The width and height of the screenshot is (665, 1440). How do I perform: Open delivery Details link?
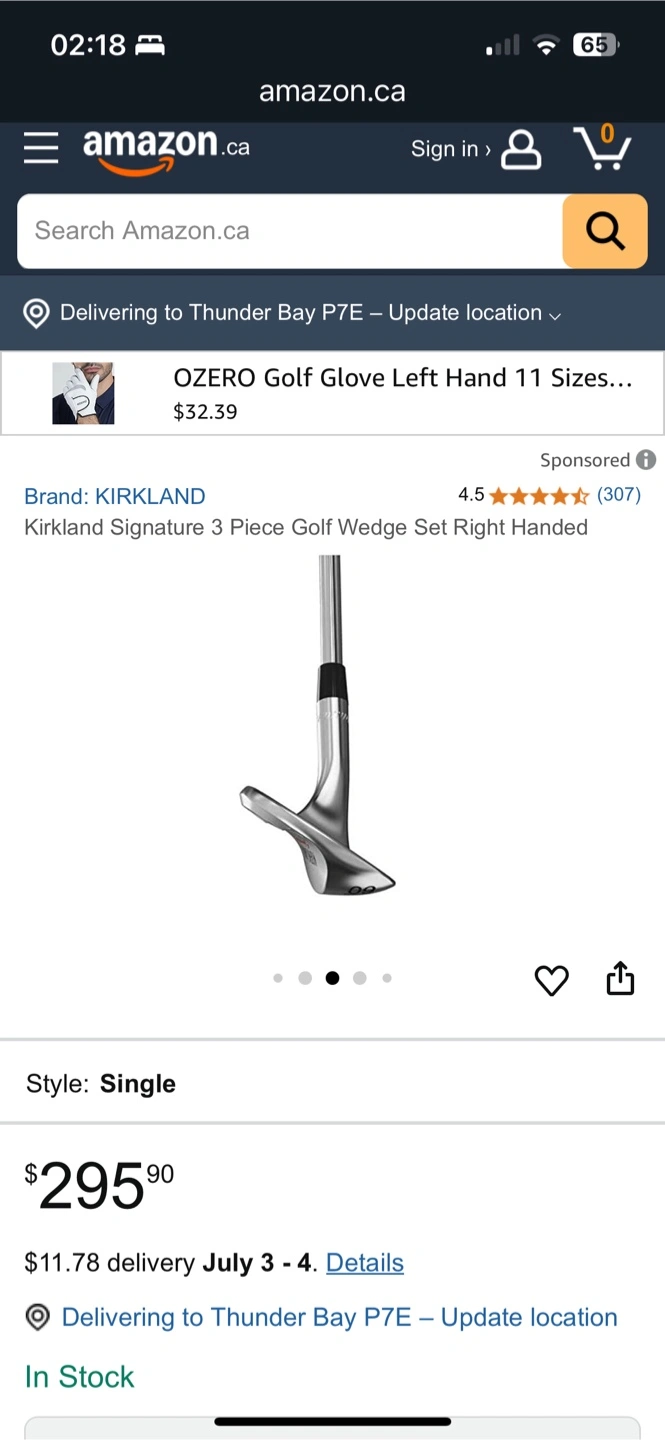pyautogui.click(x=365, y=1263)
